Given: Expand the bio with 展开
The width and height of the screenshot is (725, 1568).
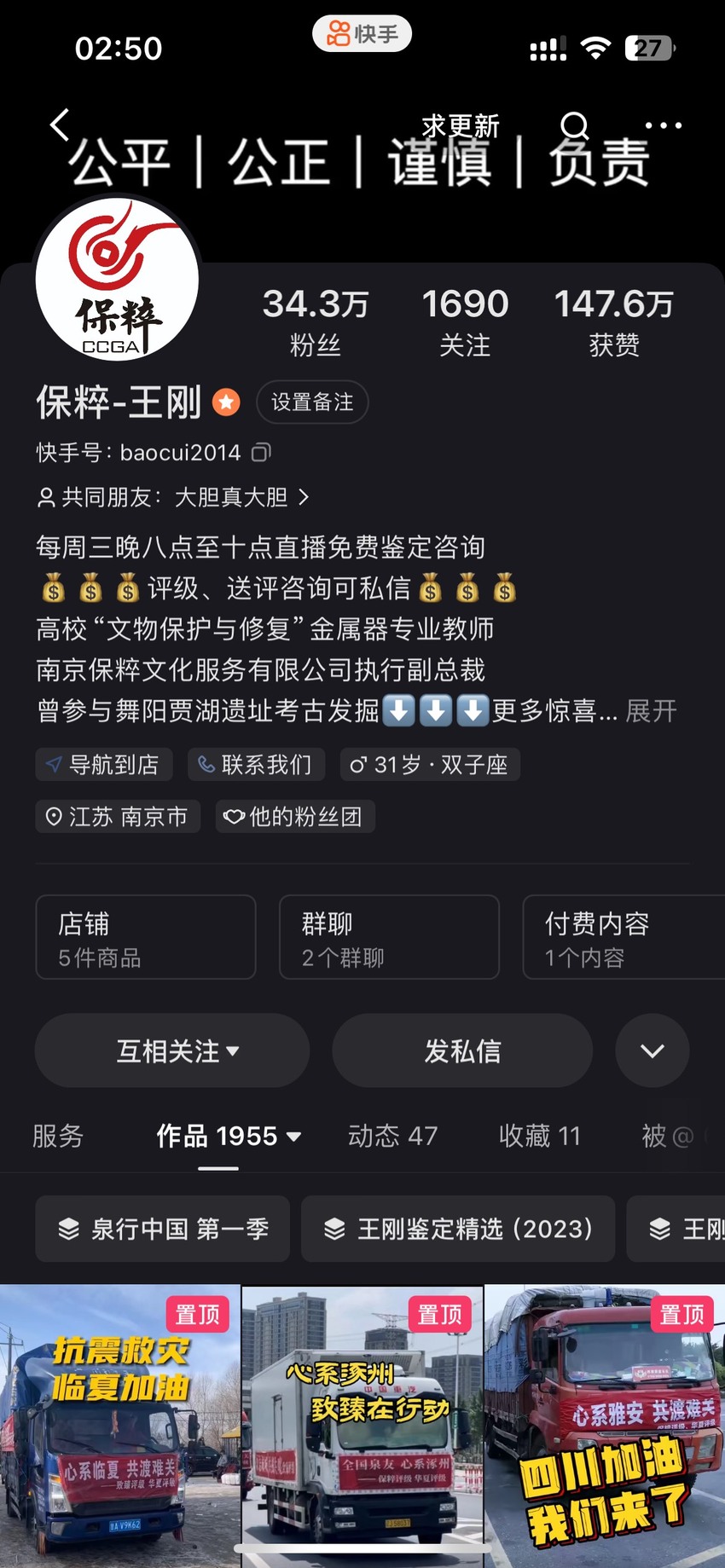Looking at the screenshot, I should click(652, 710).
